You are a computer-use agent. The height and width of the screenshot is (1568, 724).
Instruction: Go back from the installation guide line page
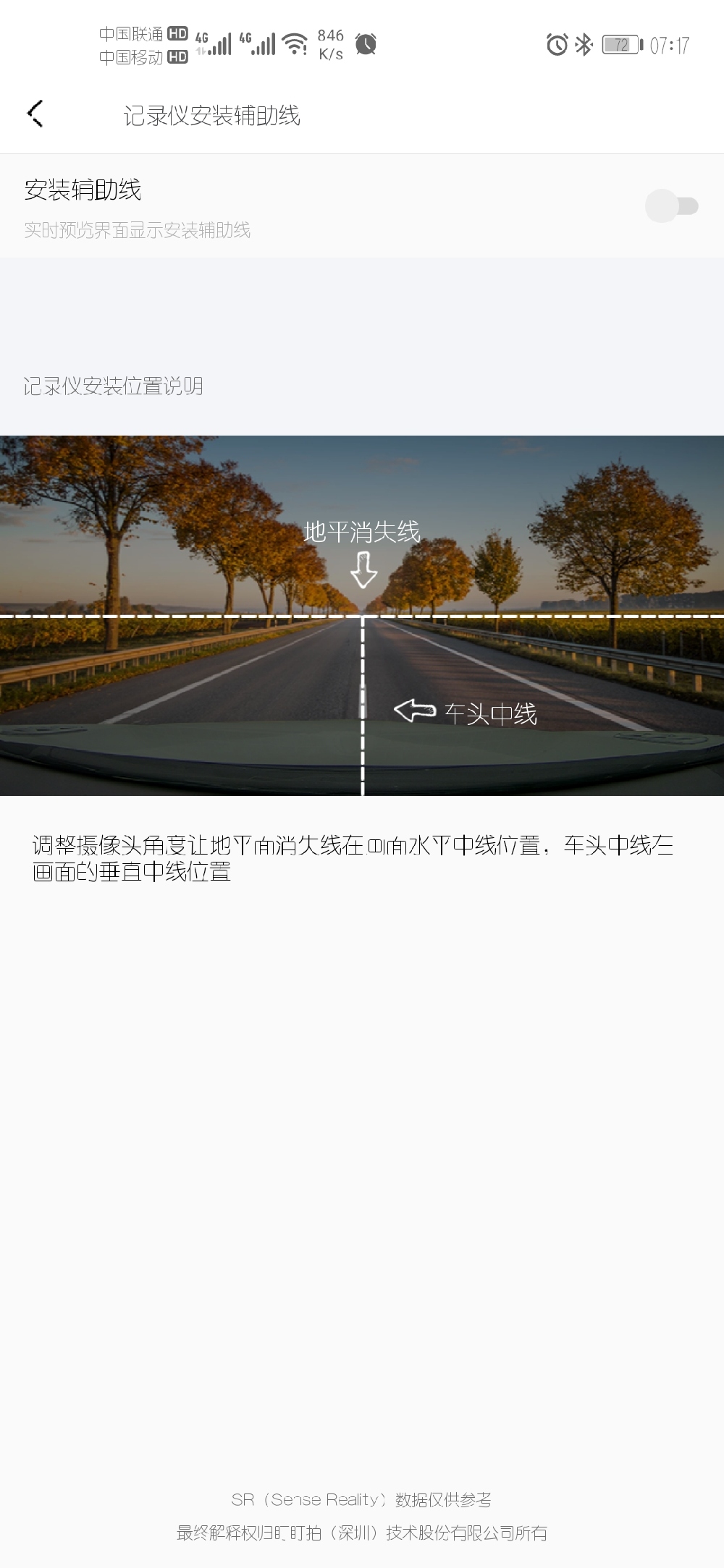pyautogui.click(x=35, y=114)
